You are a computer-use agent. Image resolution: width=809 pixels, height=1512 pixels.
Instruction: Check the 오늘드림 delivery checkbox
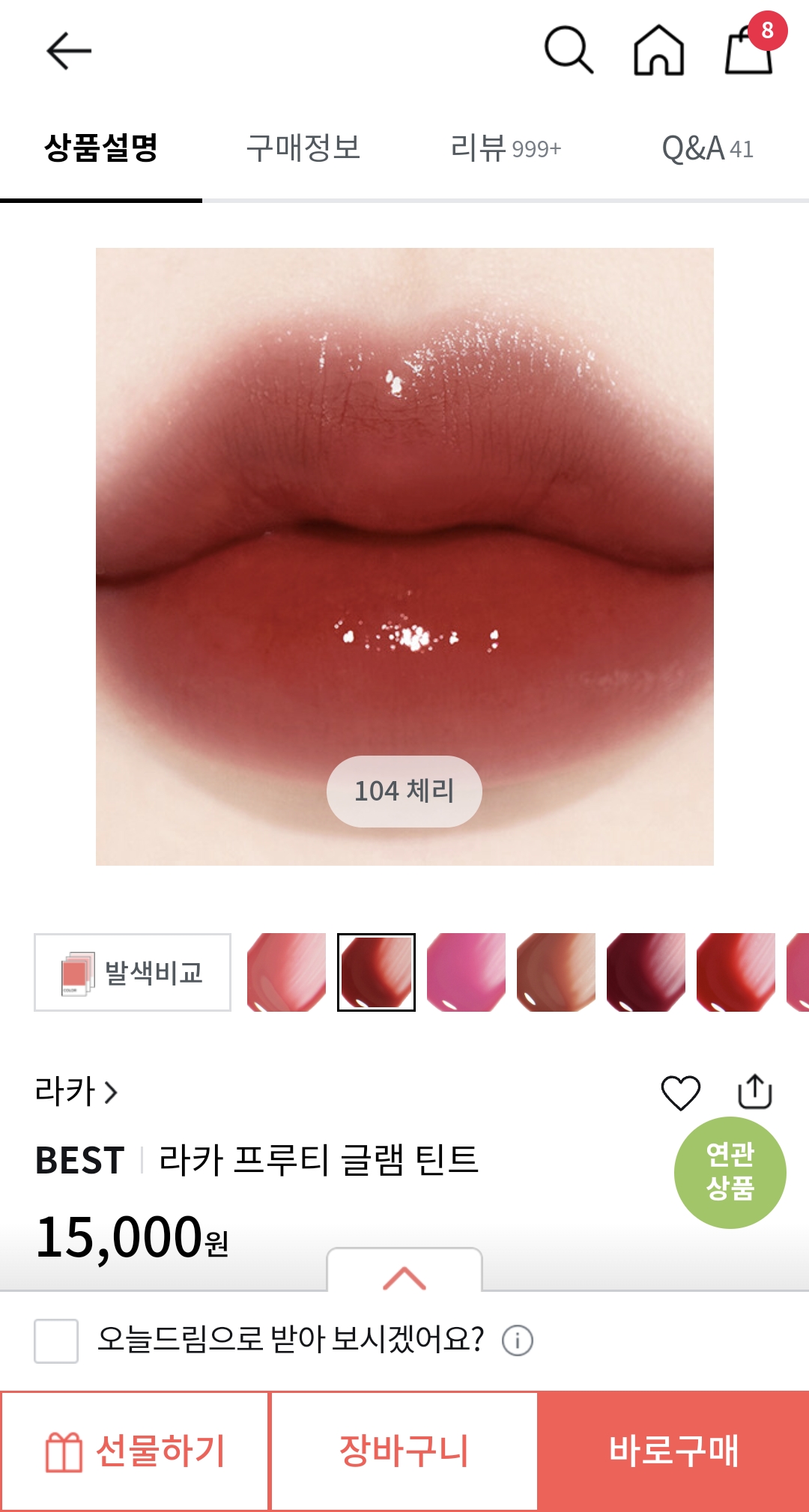coord(56,1341)
